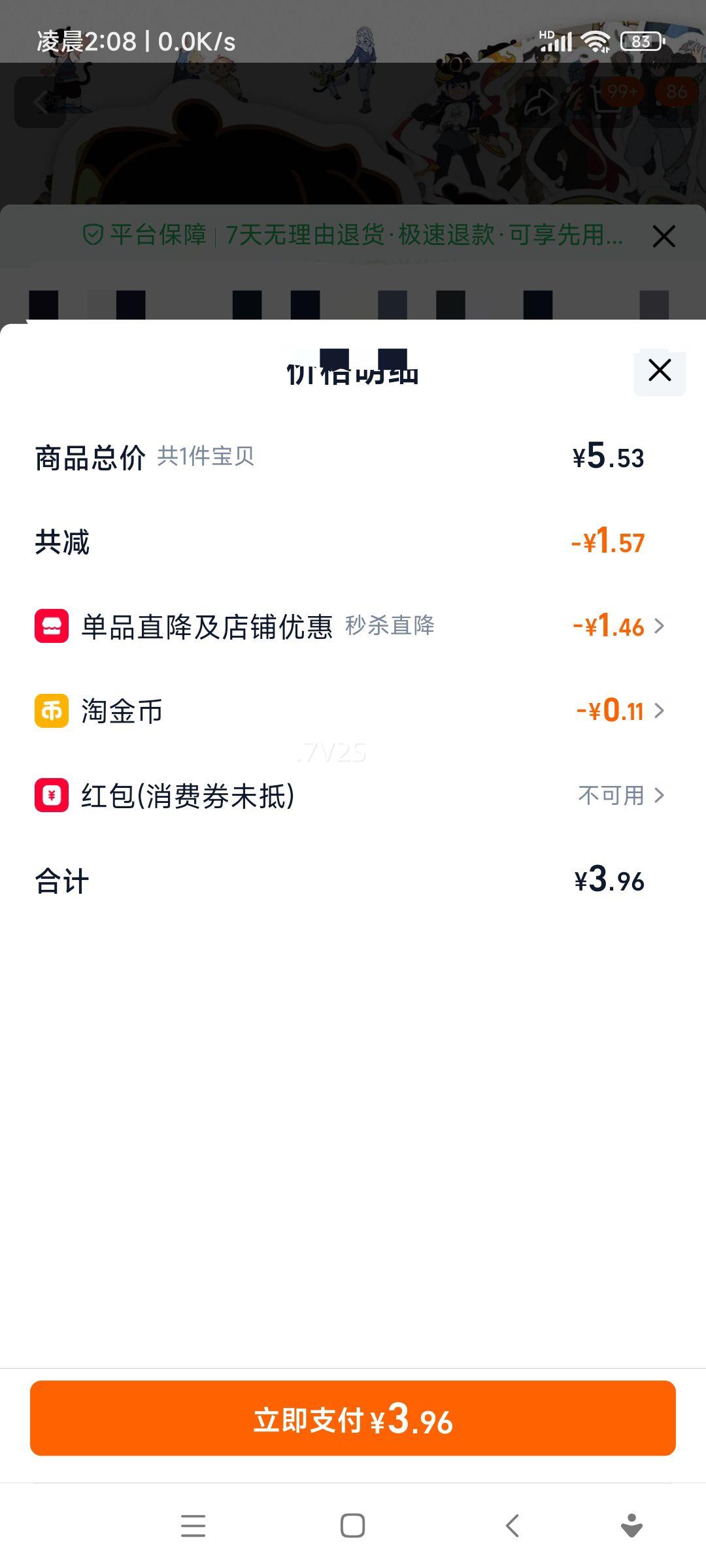Tap the recents button in the navigation bar
706x1568 pixels.
(193, 1526)
